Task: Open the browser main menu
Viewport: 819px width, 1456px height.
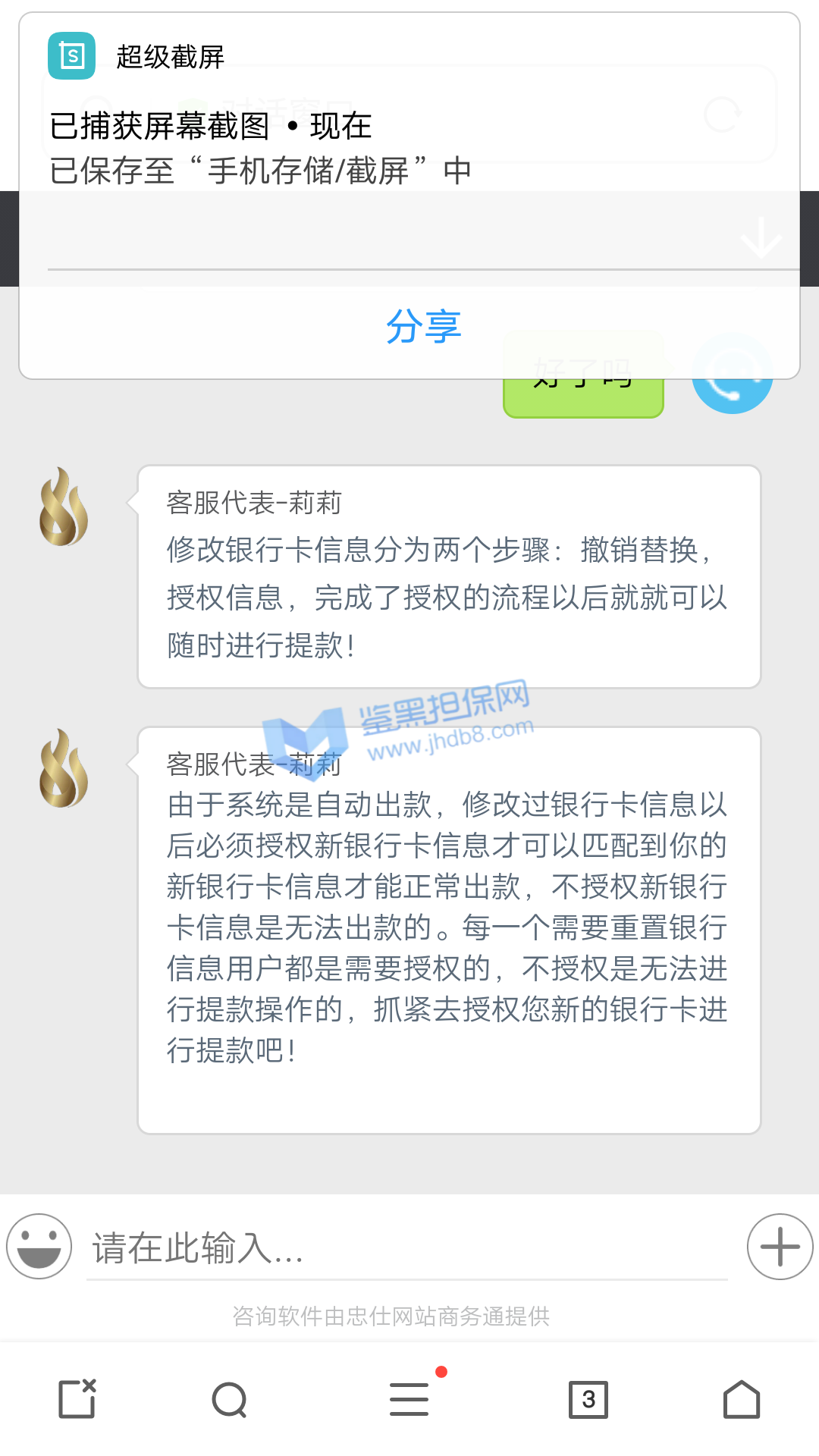Action: click(409, 1400)
